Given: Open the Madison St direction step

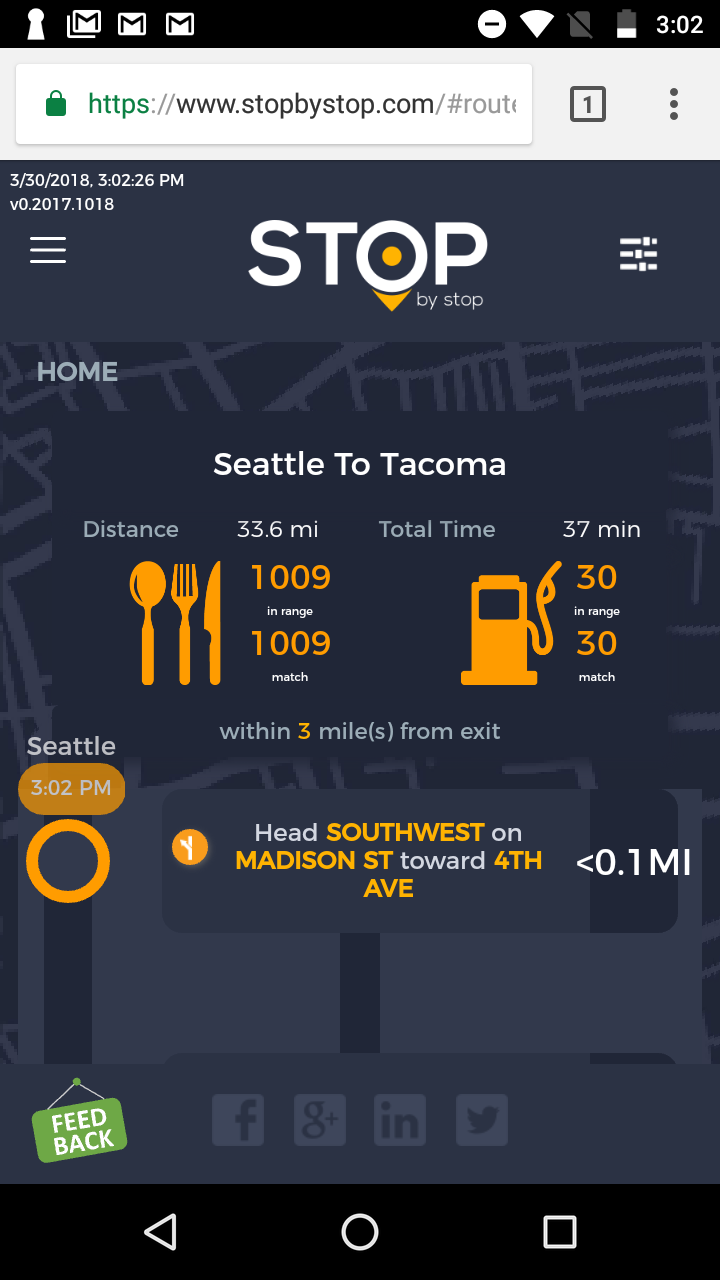Looking at the screenshot, I should point(420,860).
